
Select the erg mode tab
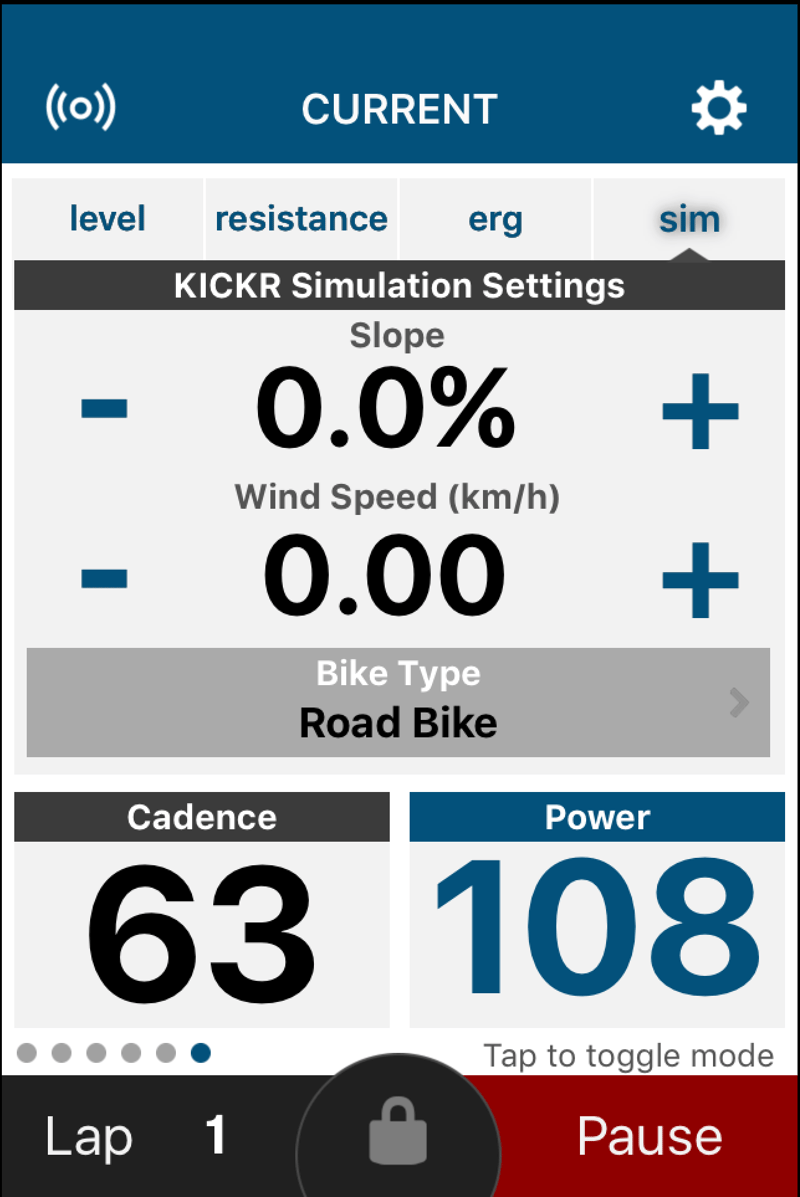(495, 219)
